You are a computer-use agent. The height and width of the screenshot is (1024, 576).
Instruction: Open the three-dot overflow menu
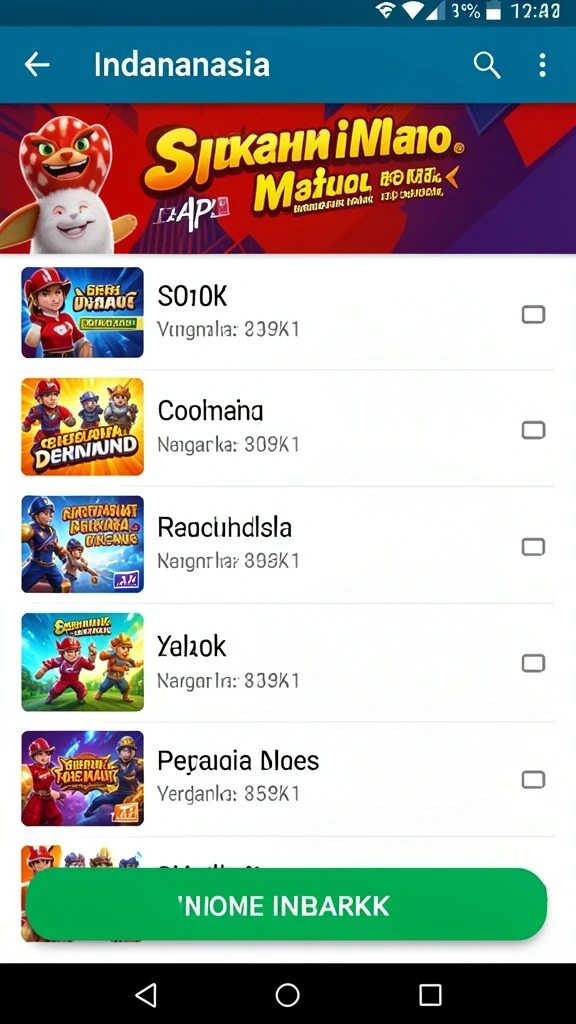[542, 65]
